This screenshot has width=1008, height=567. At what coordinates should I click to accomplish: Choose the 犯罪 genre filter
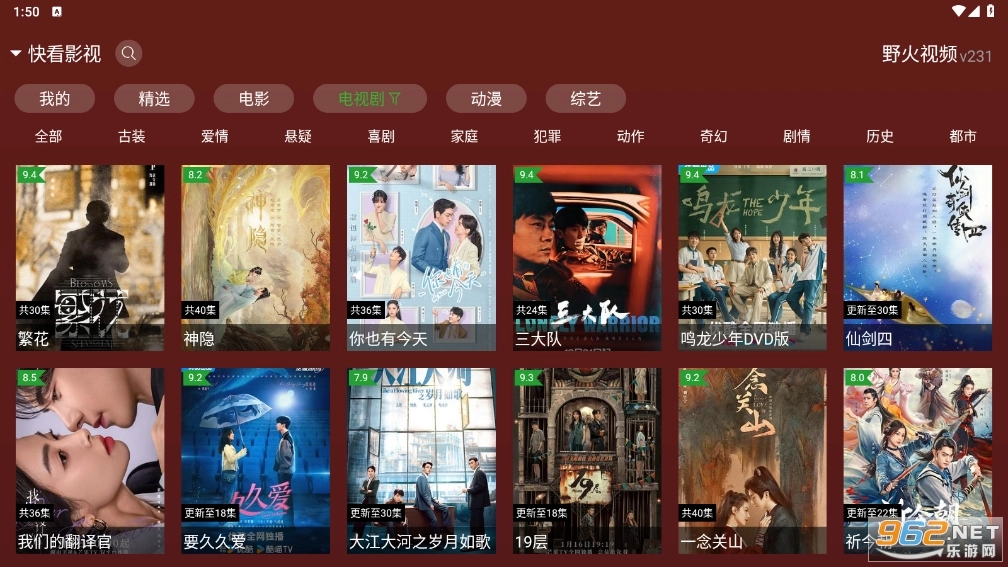(x=547, y=136)
